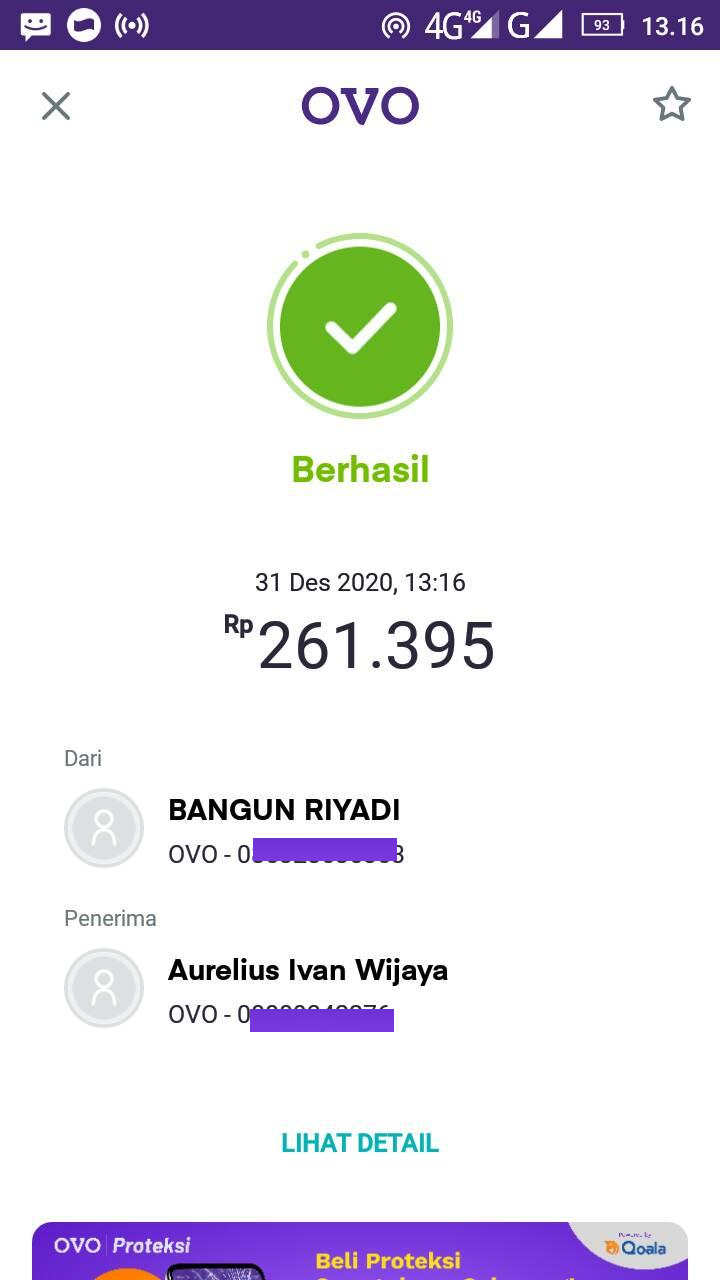Screen dimensions: 720x1280
Task: Open LIHAT DETAIL for this transaction
Action: [360, 1143]
